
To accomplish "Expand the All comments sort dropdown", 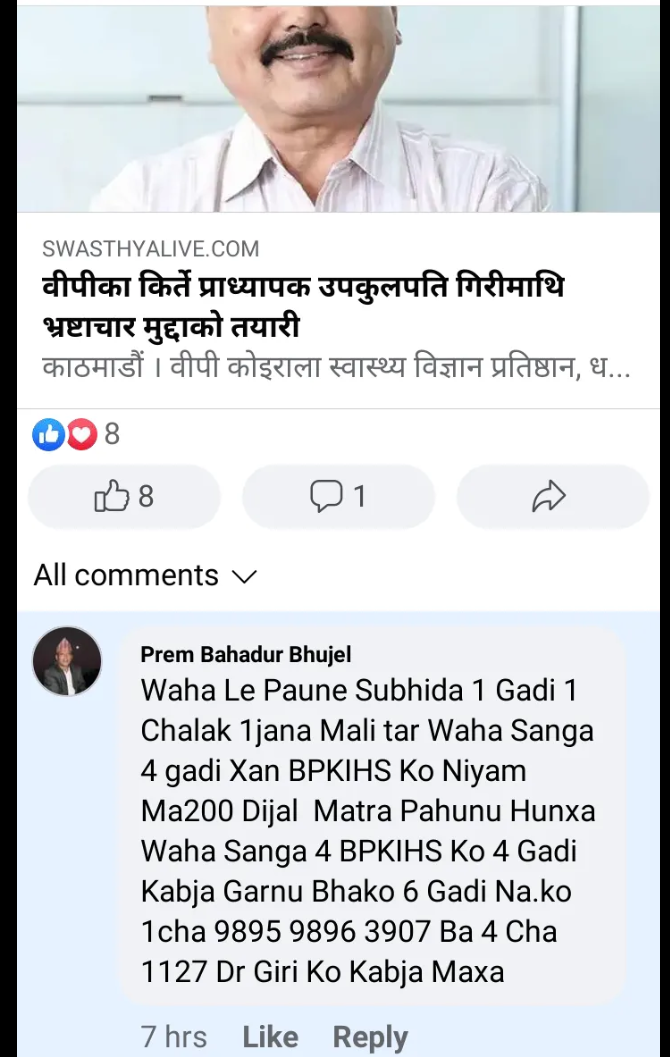I will click(145, 576).
